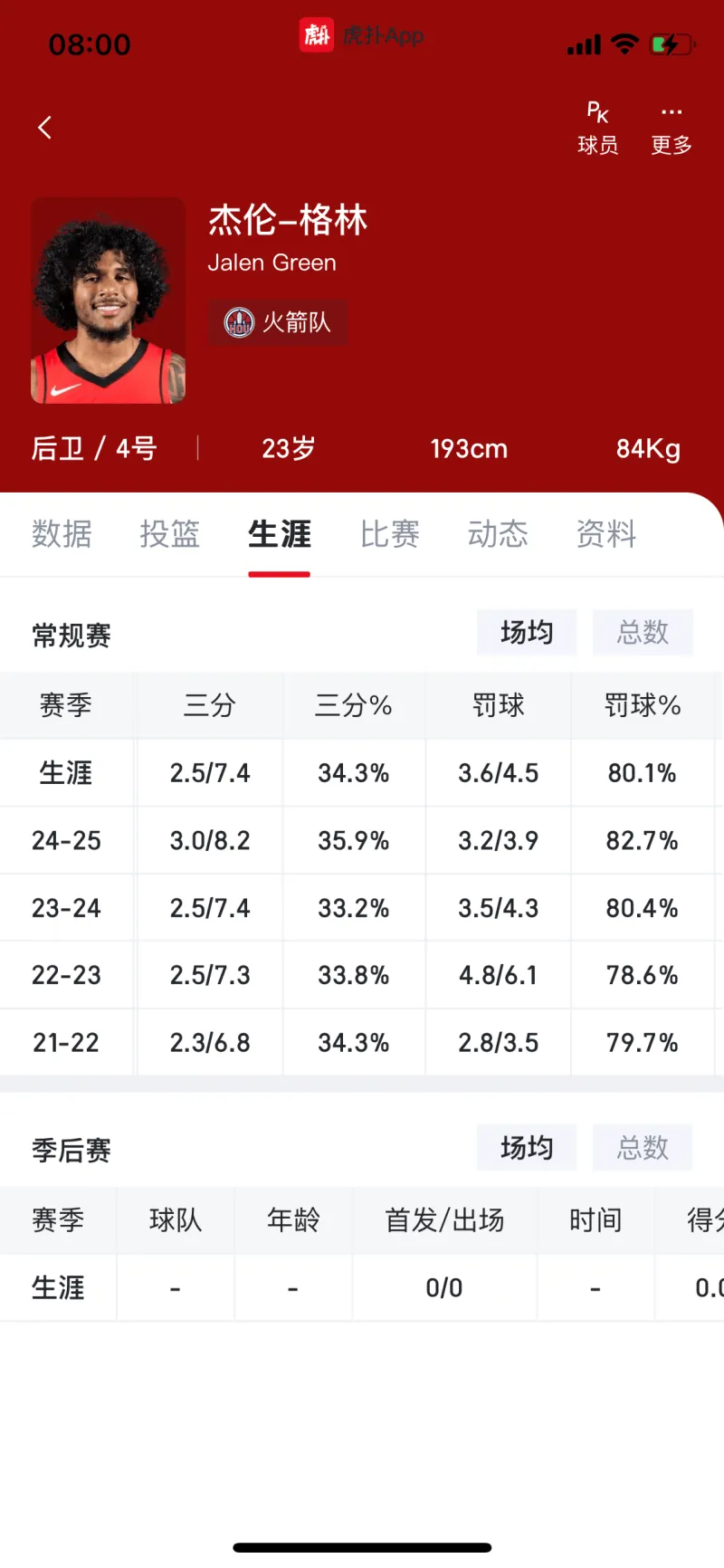Image resolution: width=724 pixels, height=1568 pixels.
Task: Show 总数 for 季后赛 stats
Action: pyautogui.click(x=643, y=1148)
